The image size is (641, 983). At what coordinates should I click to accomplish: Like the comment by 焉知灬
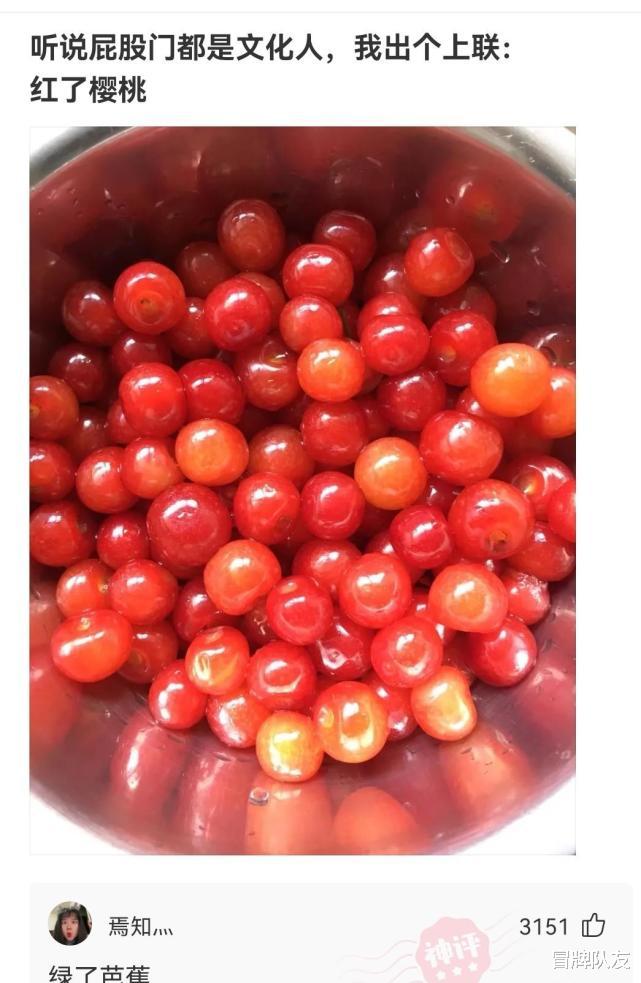coord(593,926)
